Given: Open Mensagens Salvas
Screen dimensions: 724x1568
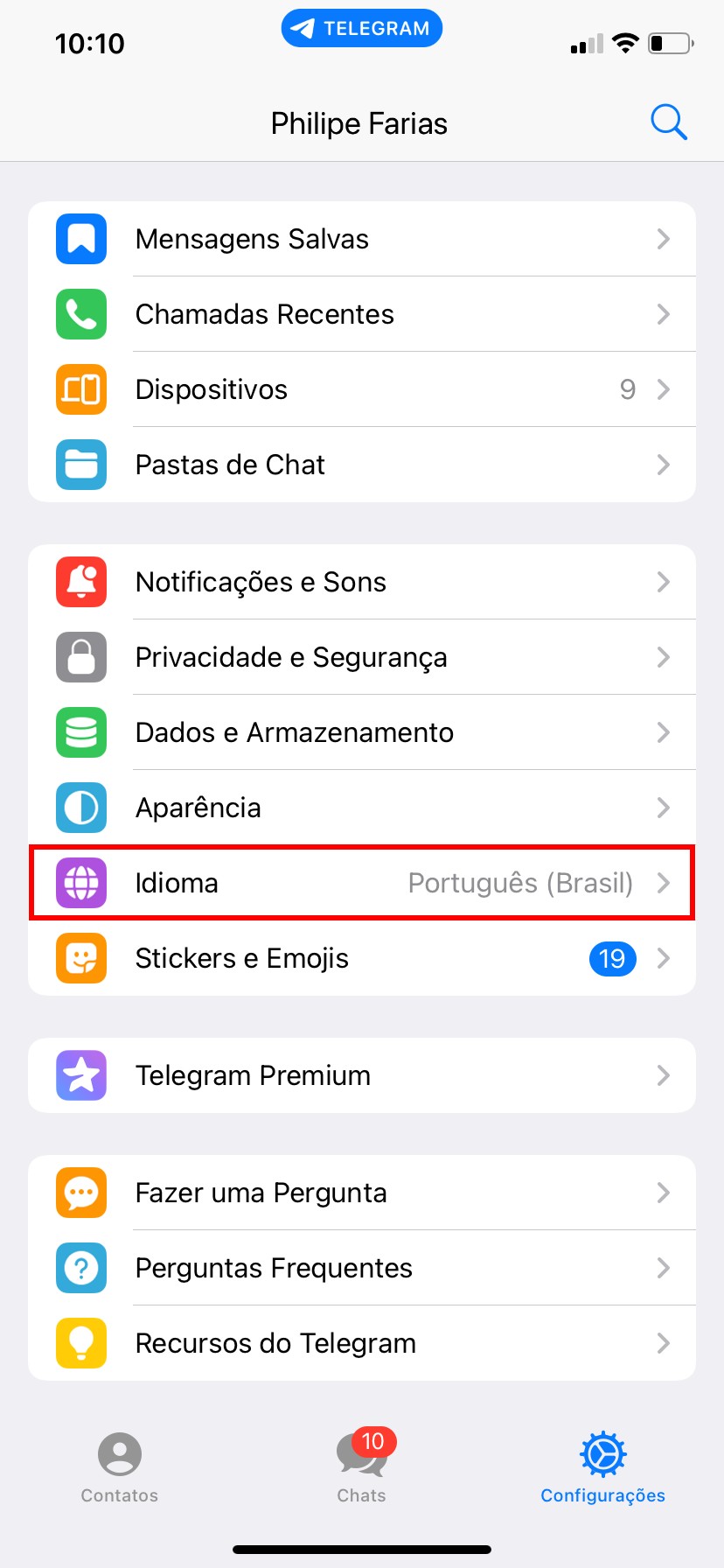Looking at the screenshot, I should pyautogui.click(x=362, y=239).
